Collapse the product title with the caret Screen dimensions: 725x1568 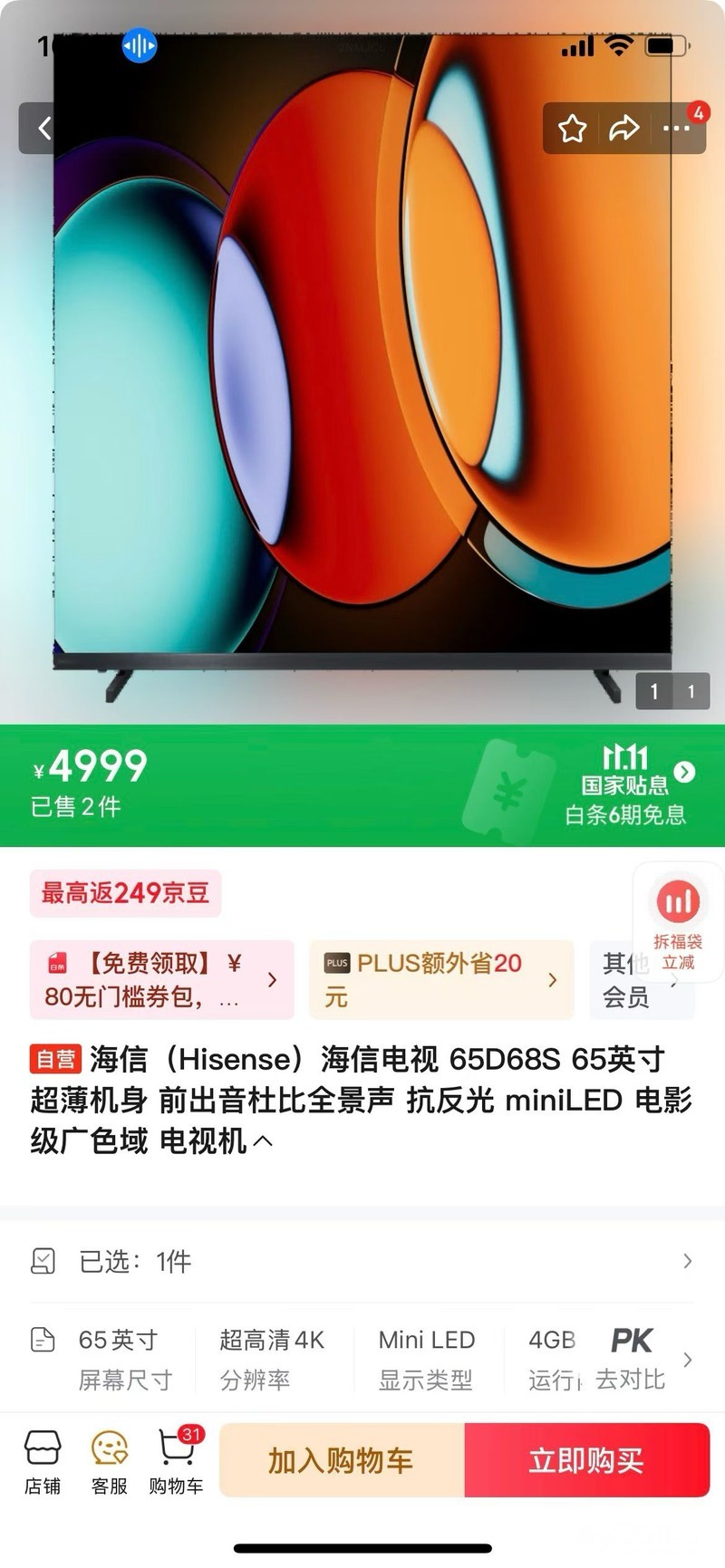point(263,1141)
